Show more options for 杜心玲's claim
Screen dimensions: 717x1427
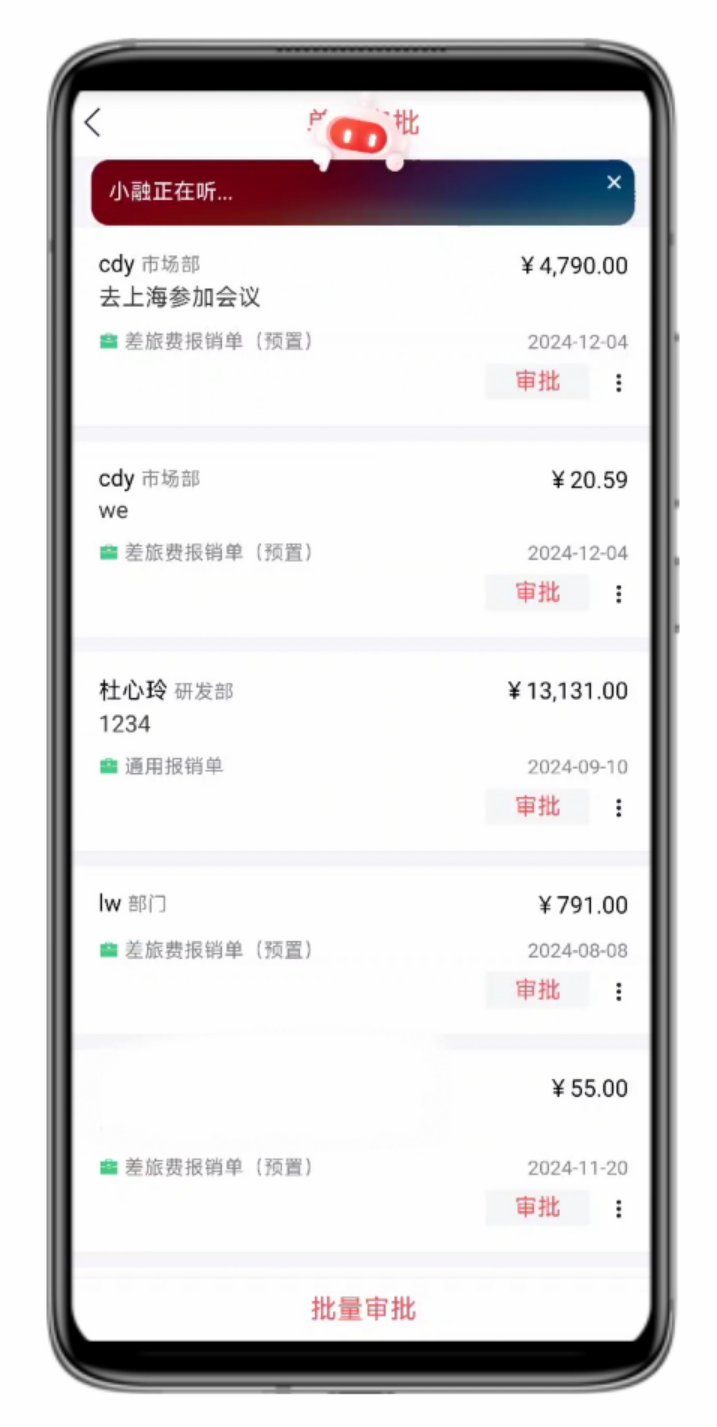619,808
